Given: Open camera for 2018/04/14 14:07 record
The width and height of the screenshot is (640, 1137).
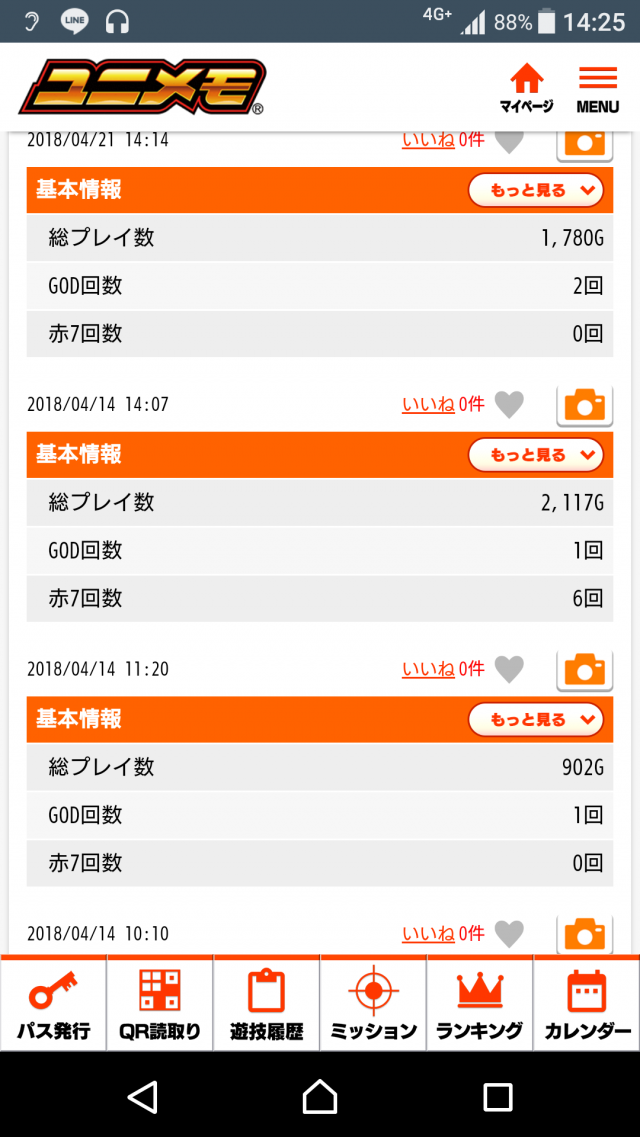Looking at the screenshot, I should pyautogui.click(x=584, y=405).
